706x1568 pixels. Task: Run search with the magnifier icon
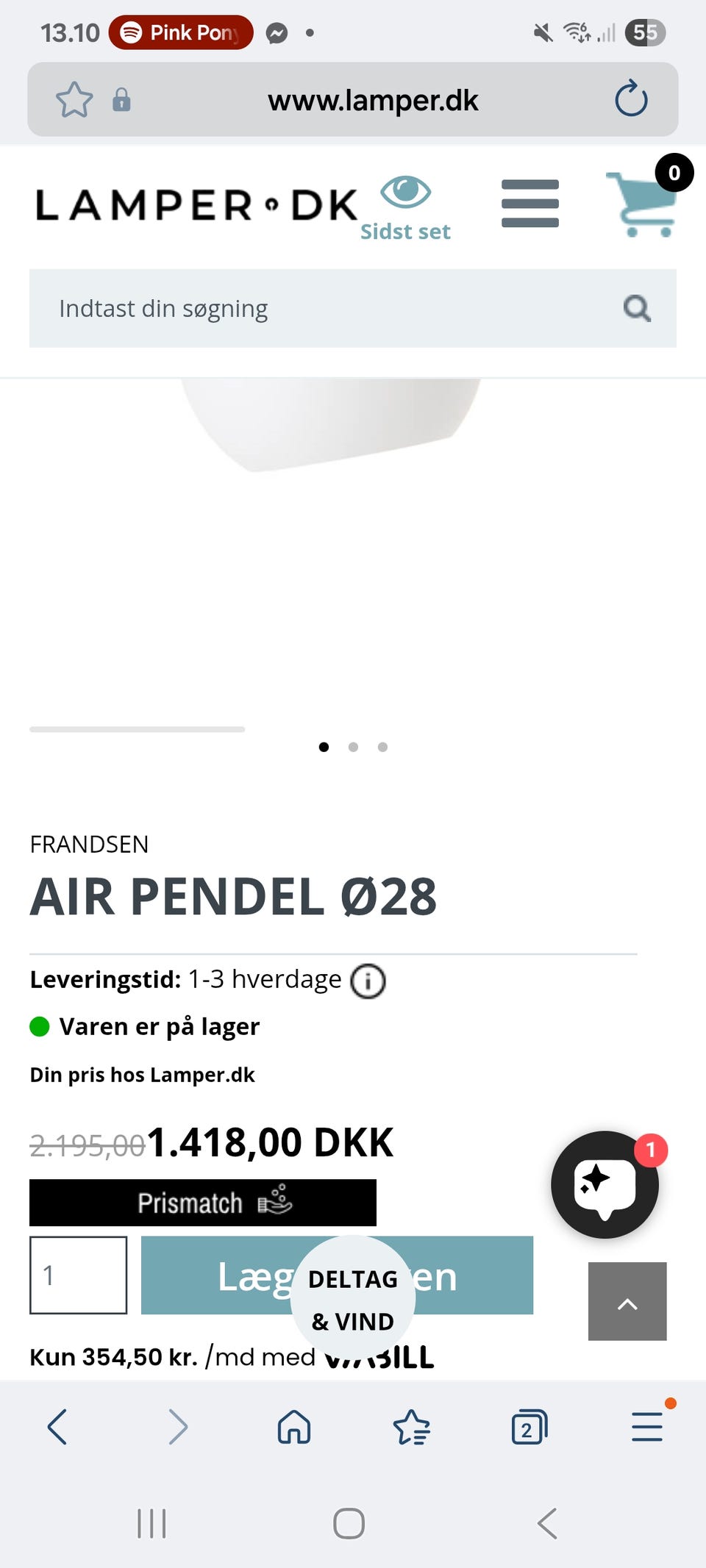(637, 309)
